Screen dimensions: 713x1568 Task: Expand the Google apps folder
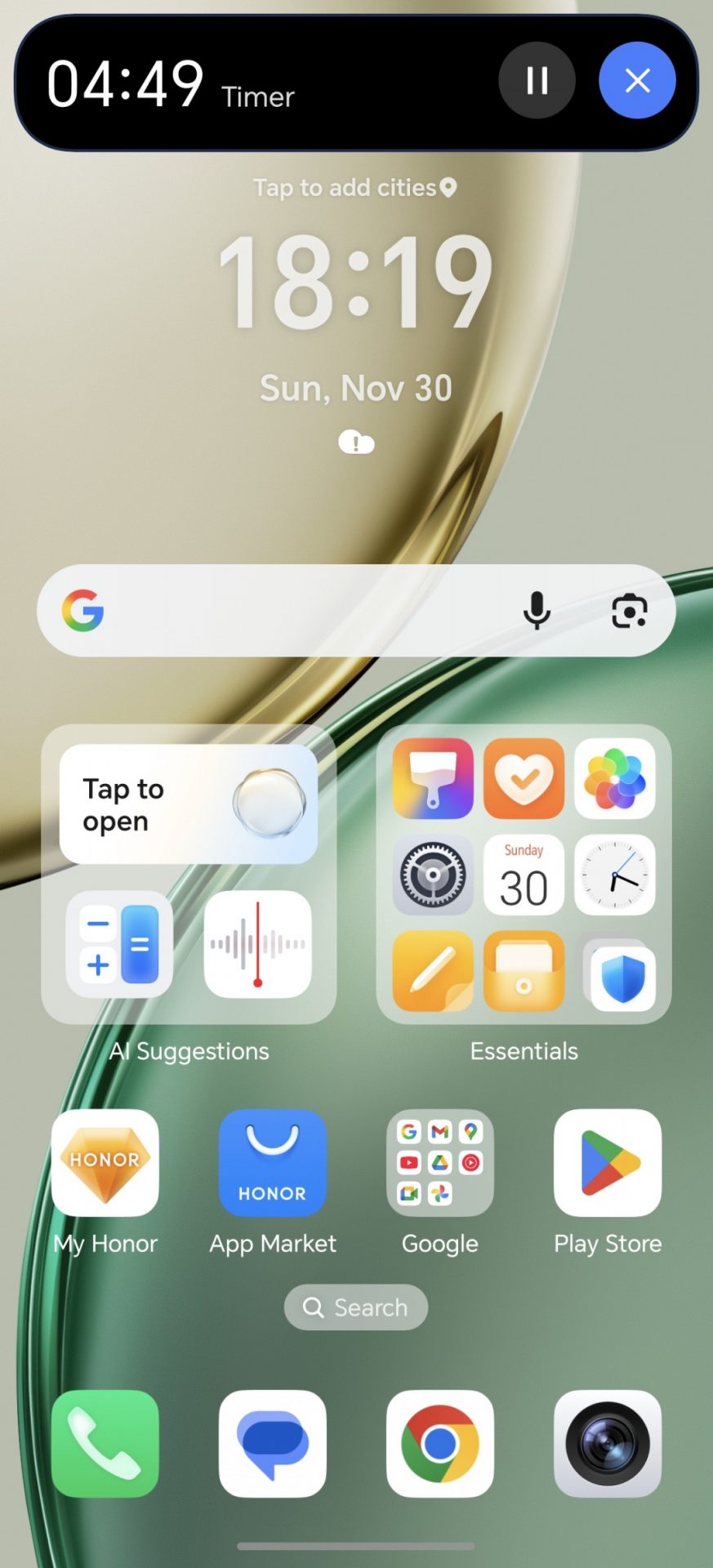click(440, 1163)
